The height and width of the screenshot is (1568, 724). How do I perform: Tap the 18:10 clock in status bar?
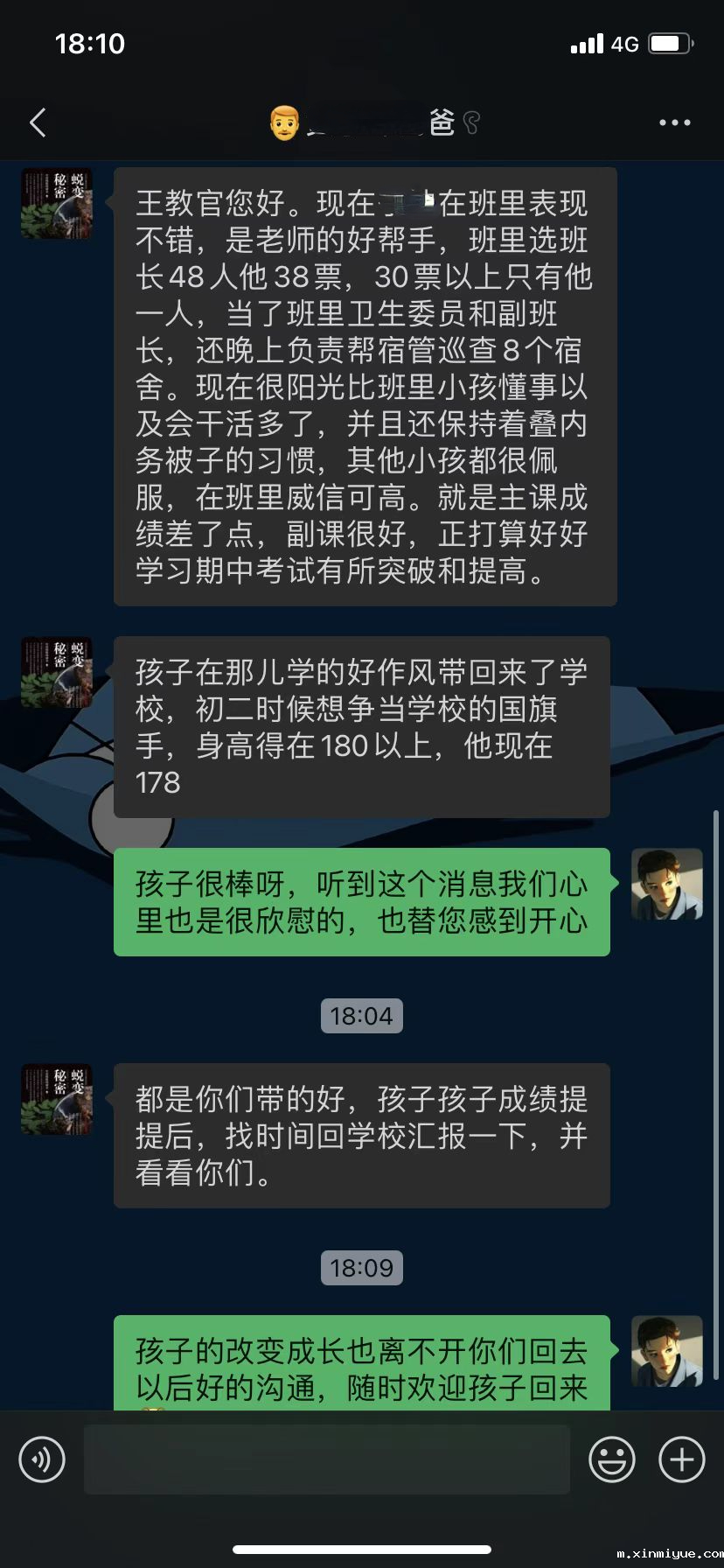point(88,42)
